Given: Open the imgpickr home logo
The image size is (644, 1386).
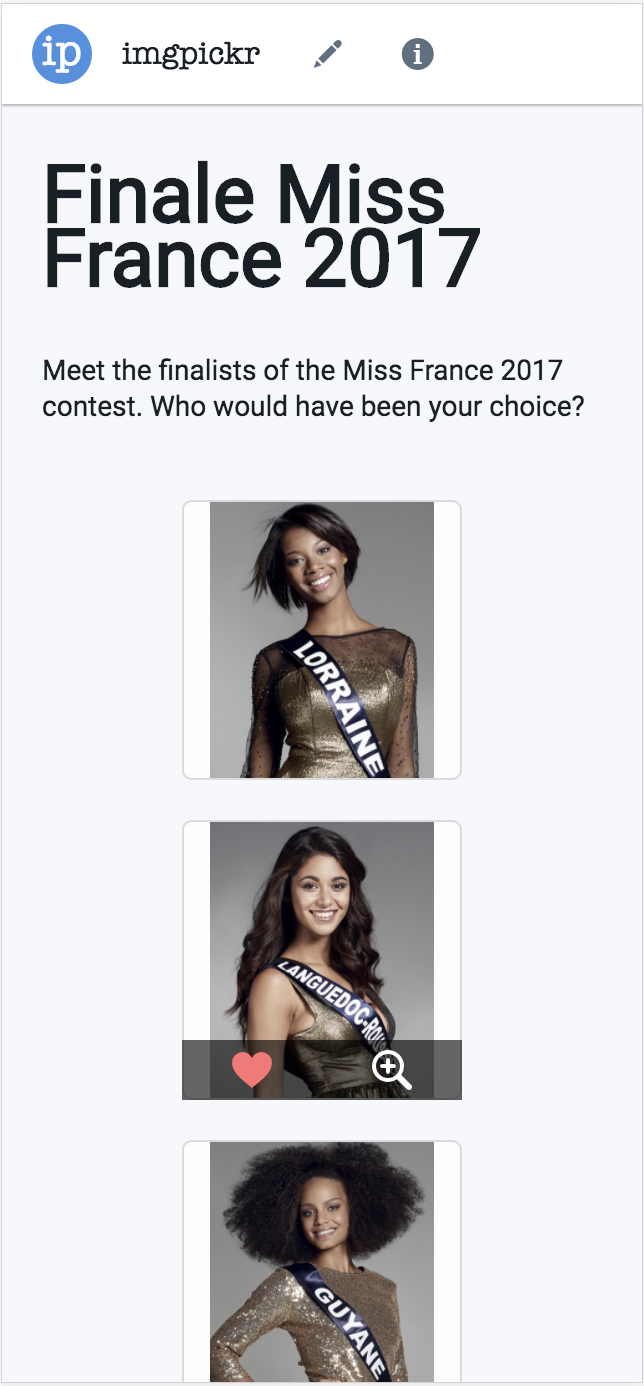Looking at the screenshot, I should click(62, 54).
